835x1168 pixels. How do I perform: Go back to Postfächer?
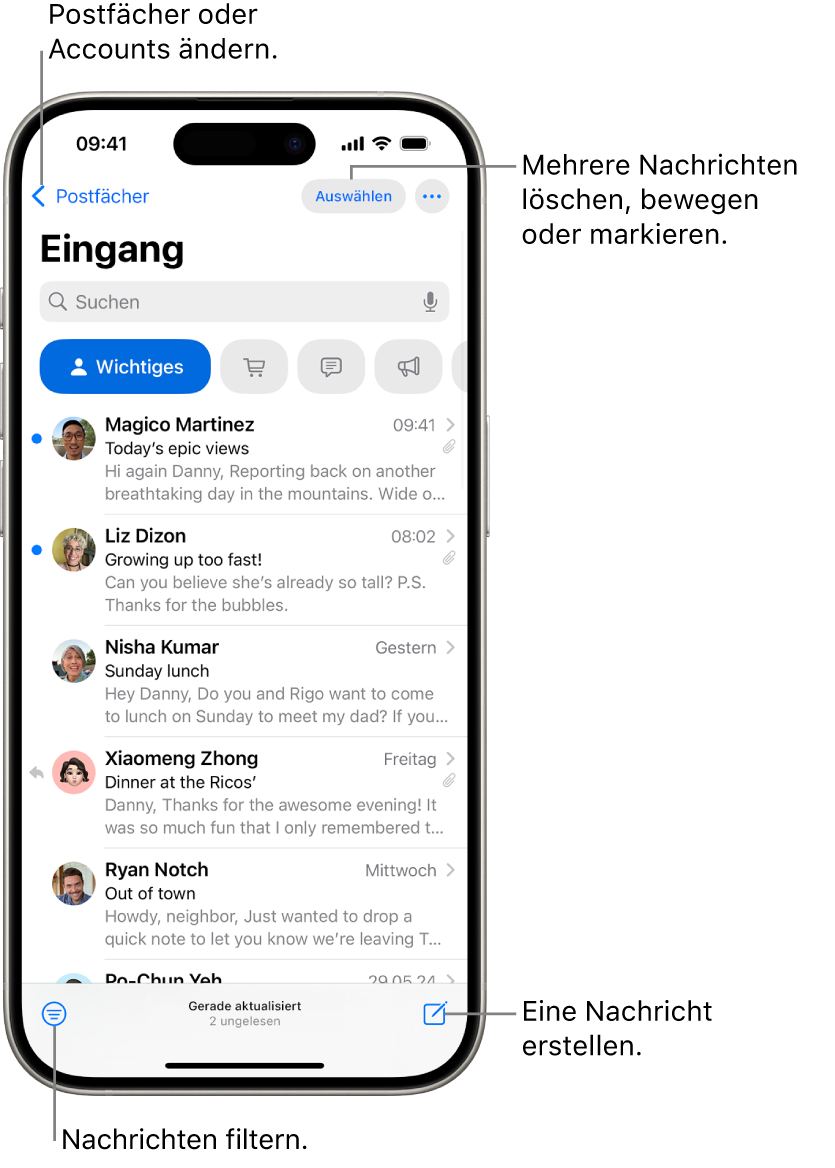pos(90,196)
